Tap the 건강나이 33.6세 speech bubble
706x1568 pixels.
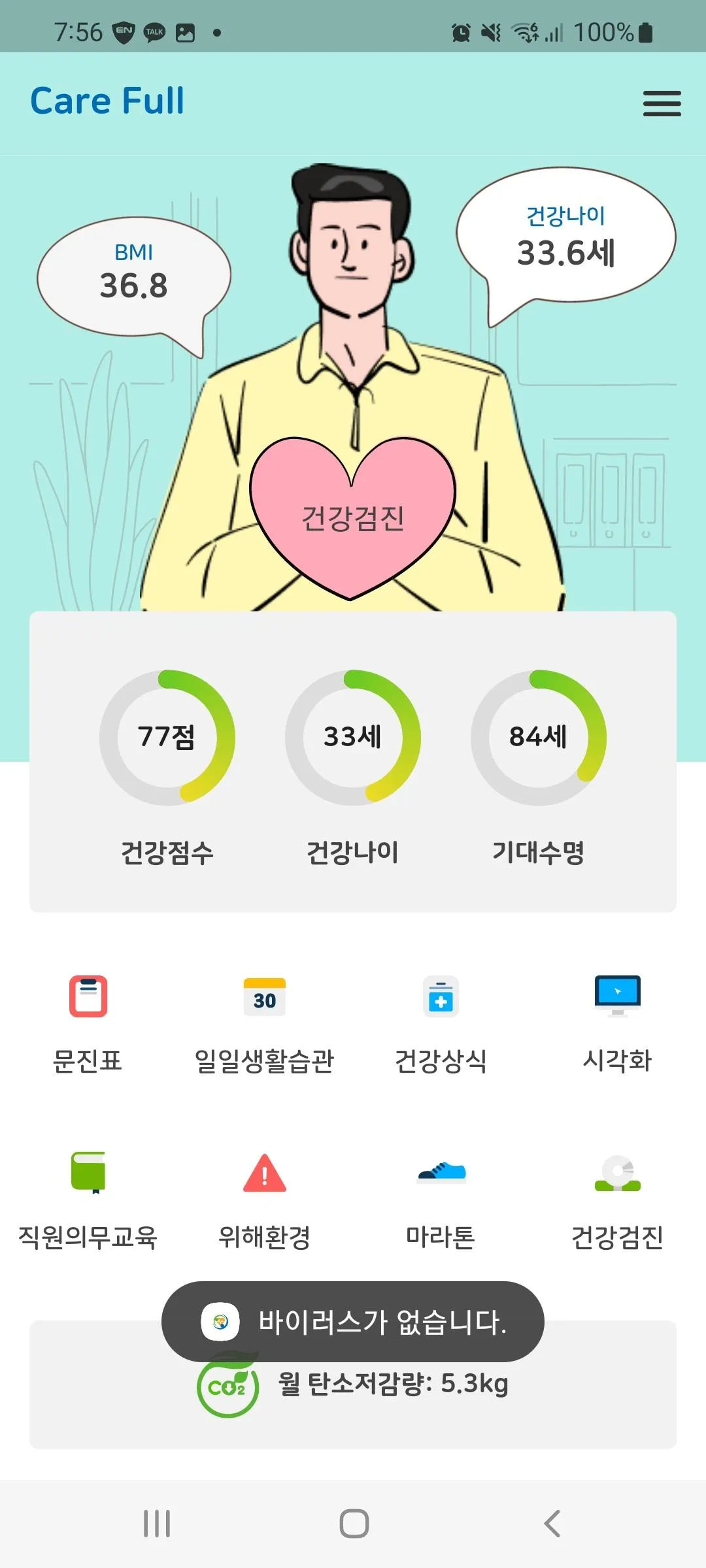click(x=565, y=237)
